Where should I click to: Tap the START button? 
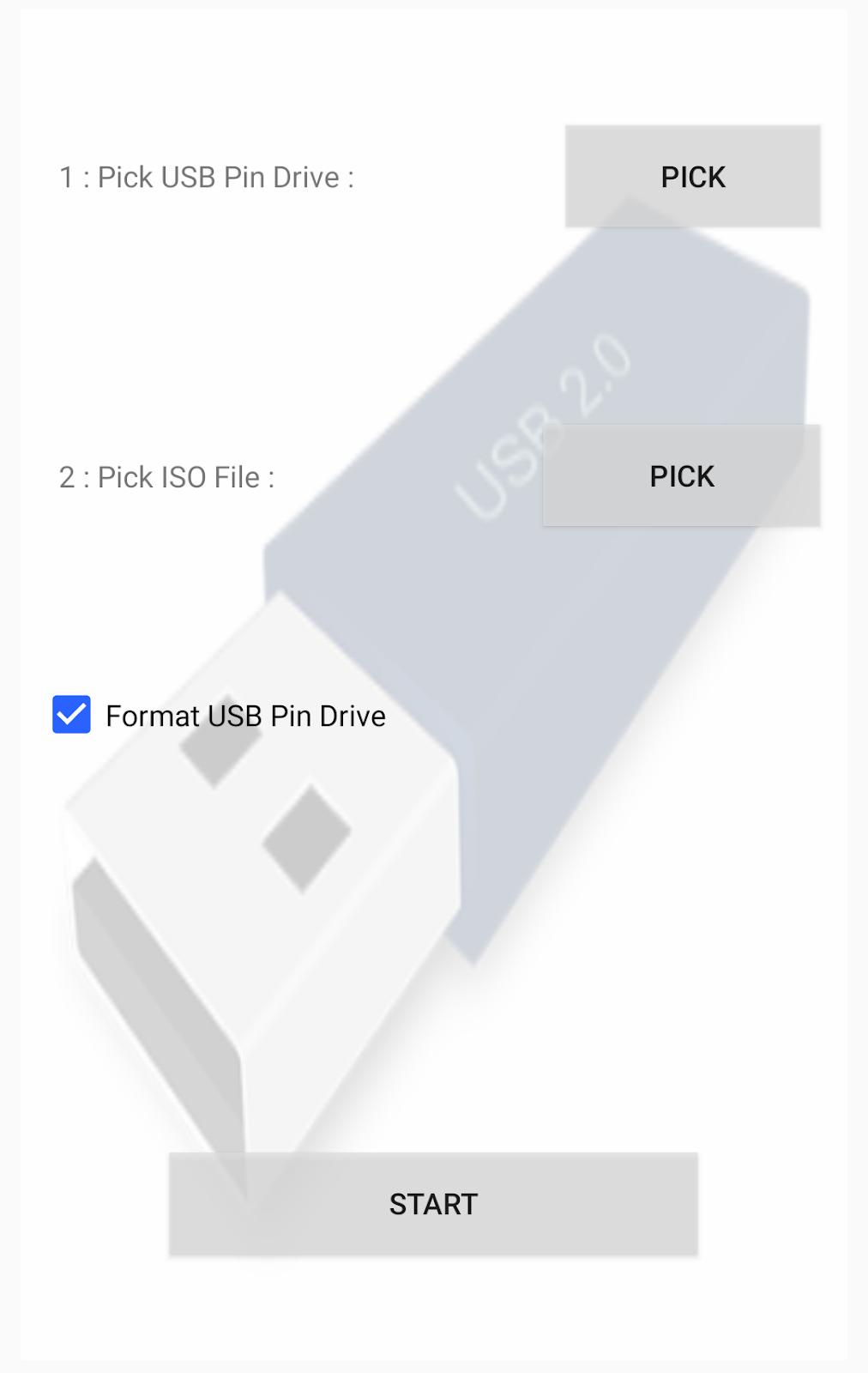coord(433,1204)
